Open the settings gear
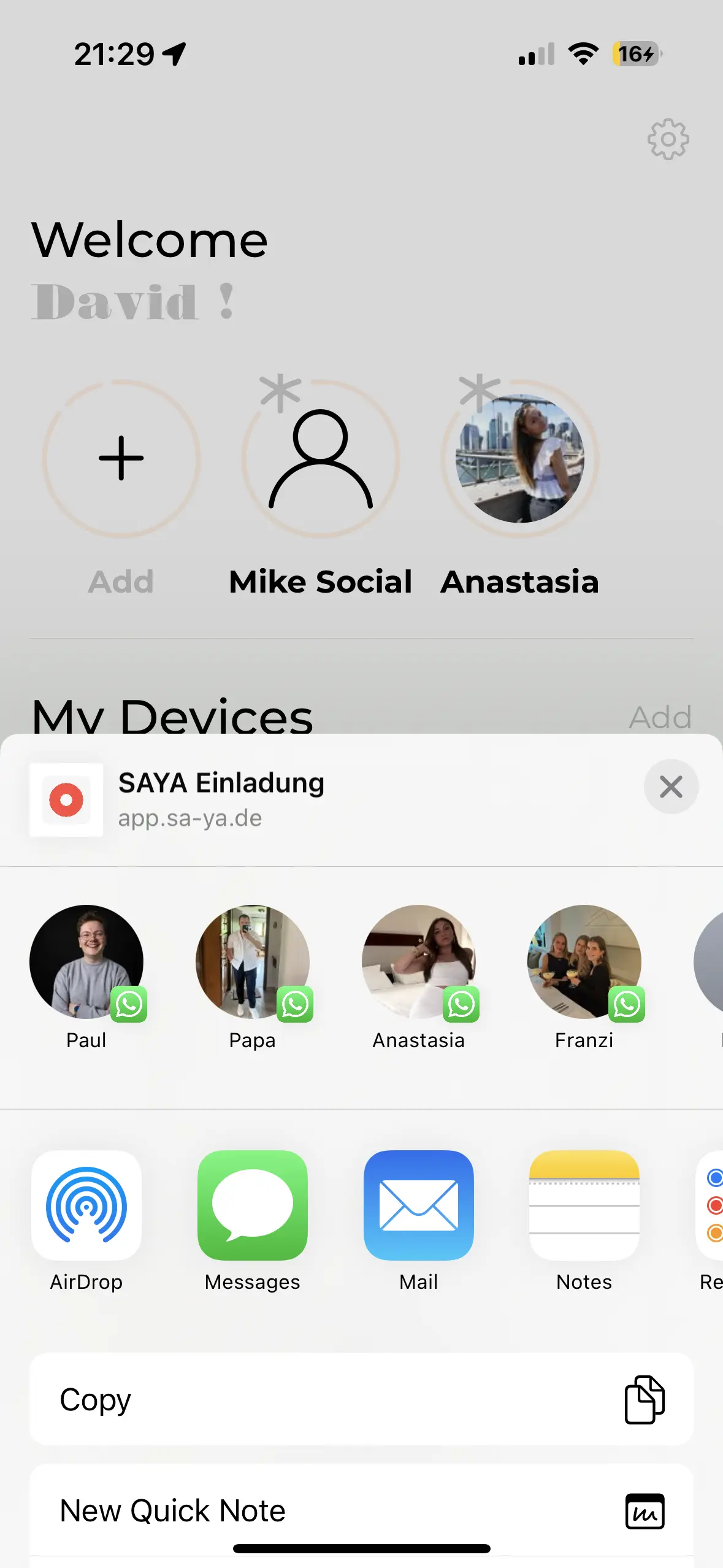This screenshot has width=723, height=1568. 668,139
